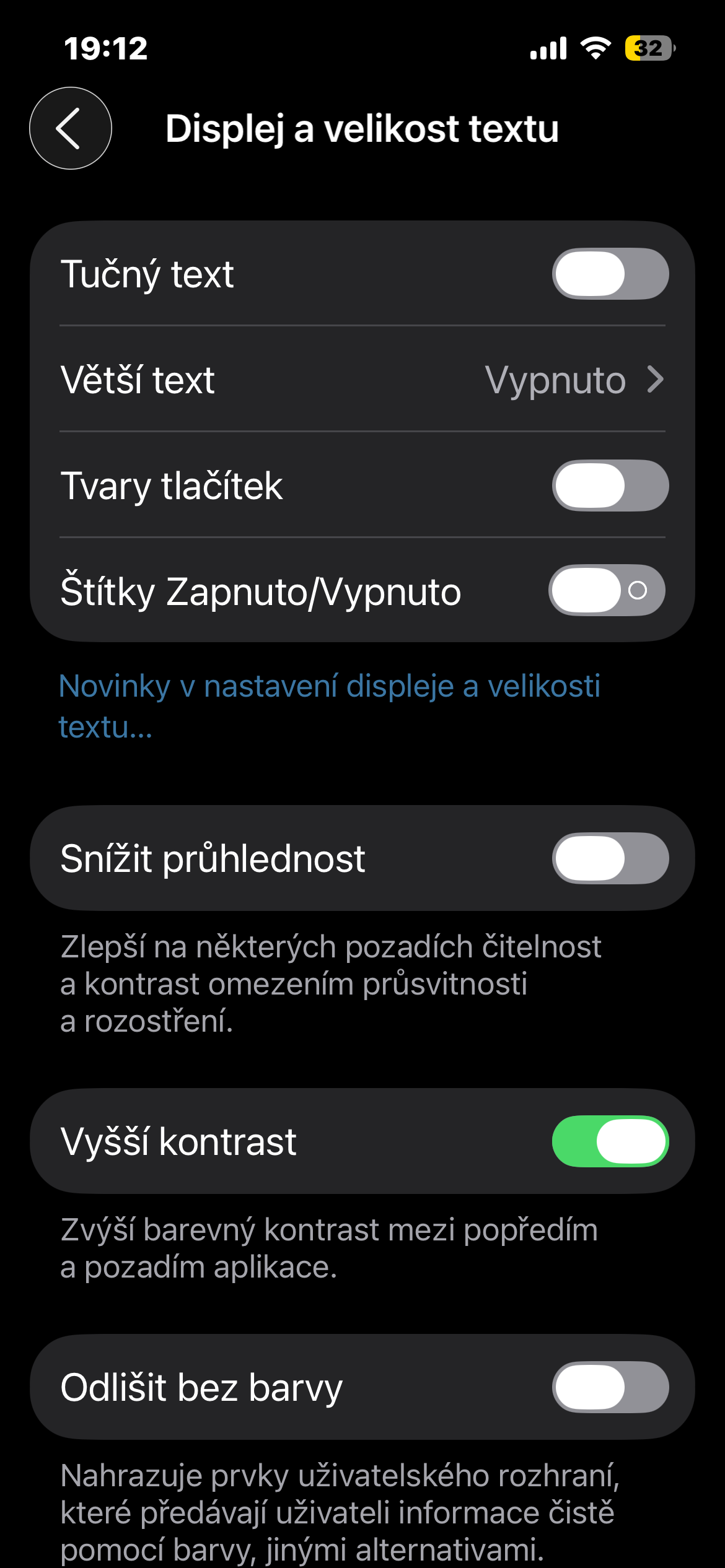Switch on Odlišit bez barvy
This screenshot has width=725, height=1568.
(x=610, y=1387)
